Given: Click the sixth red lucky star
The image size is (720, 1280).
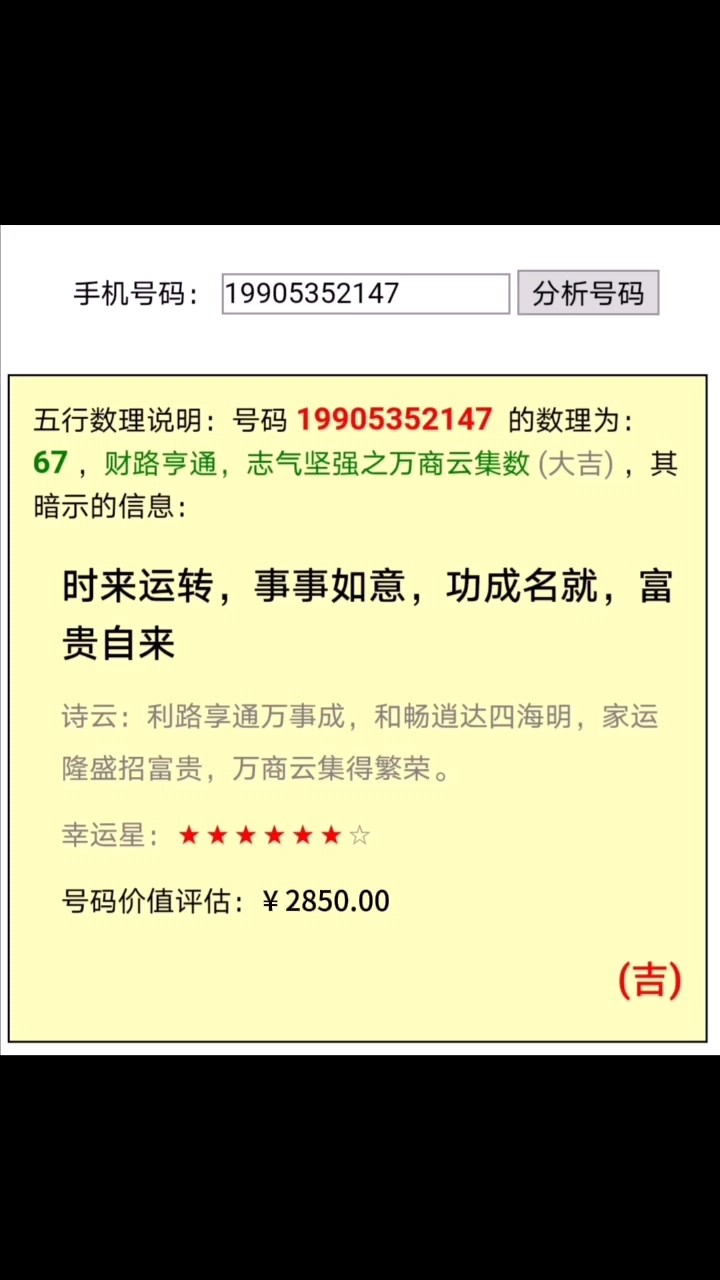Looking at the screenshot, I should click(331, 834).
